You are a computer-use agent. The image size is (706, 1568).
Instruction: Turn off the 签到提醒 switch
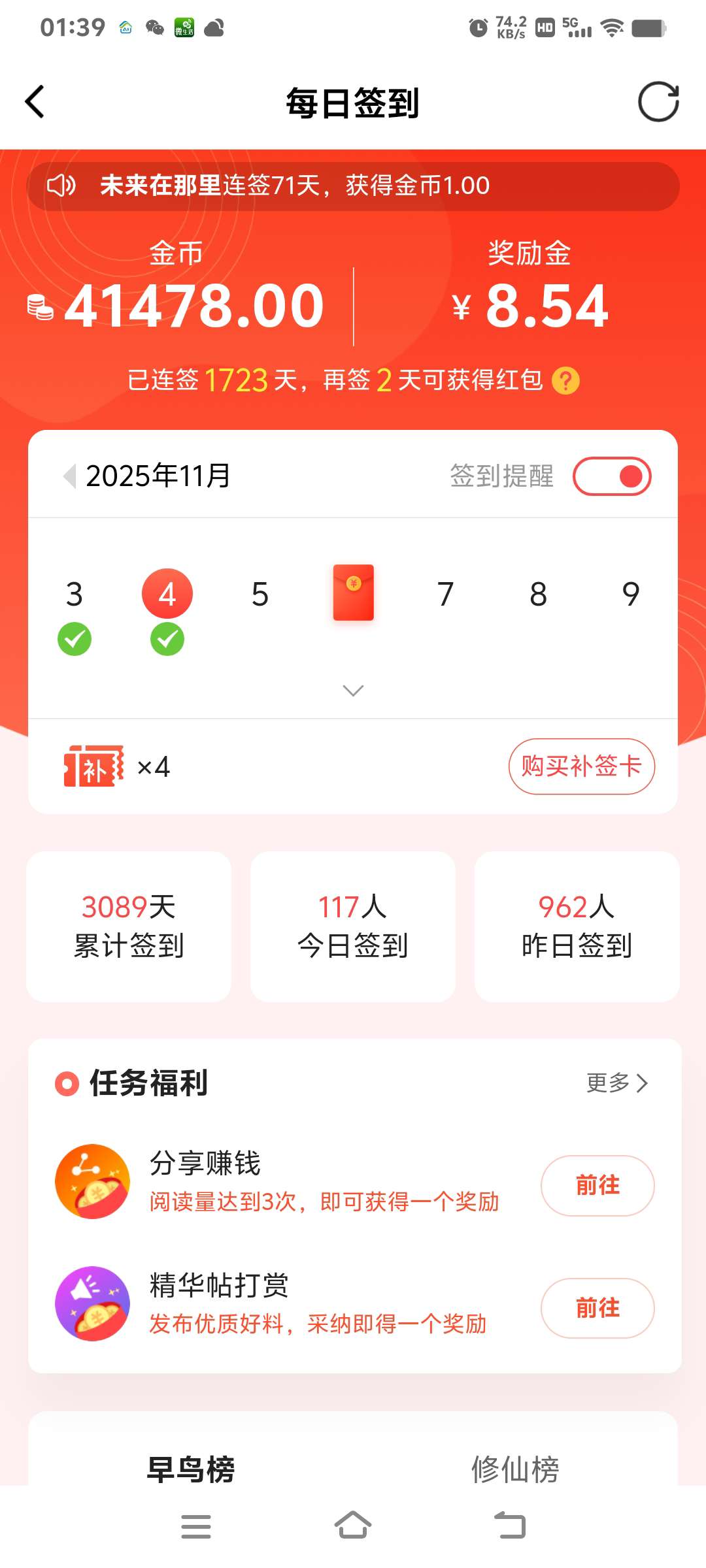pos(612,476)
